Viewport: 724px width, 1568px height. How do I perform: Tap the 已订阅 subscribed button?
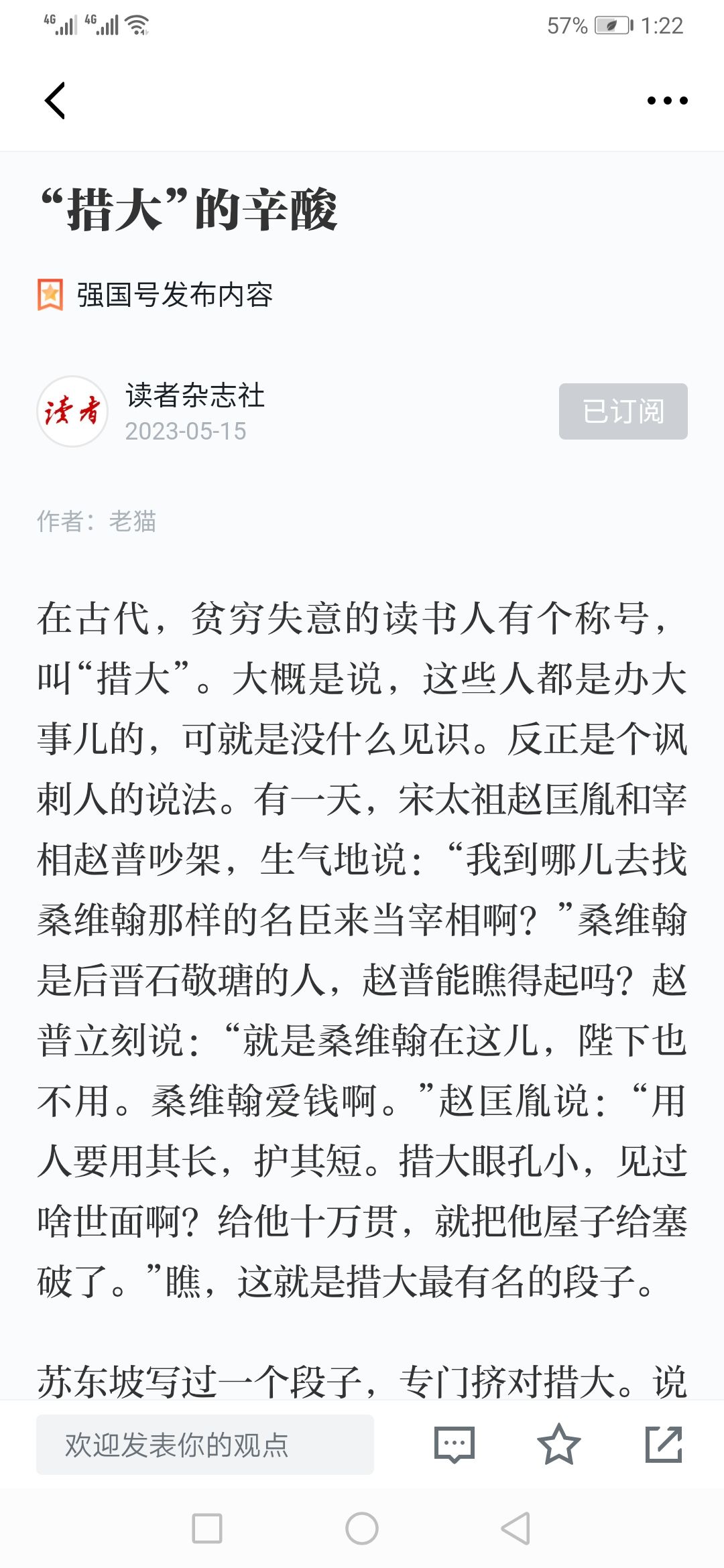point(623,411)
